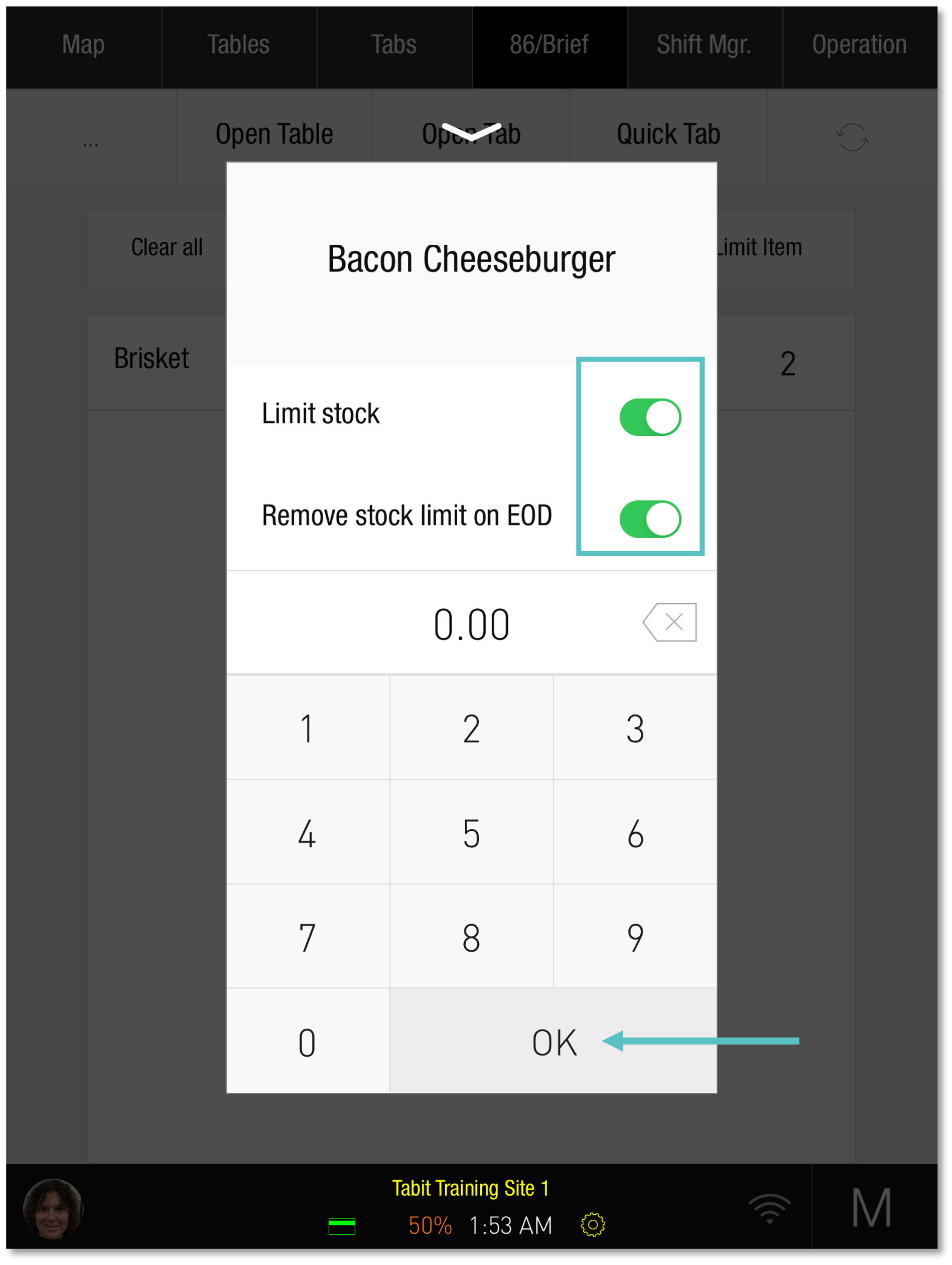
Task: Open the Shift Mgr. tab
Action: [704, 45]
